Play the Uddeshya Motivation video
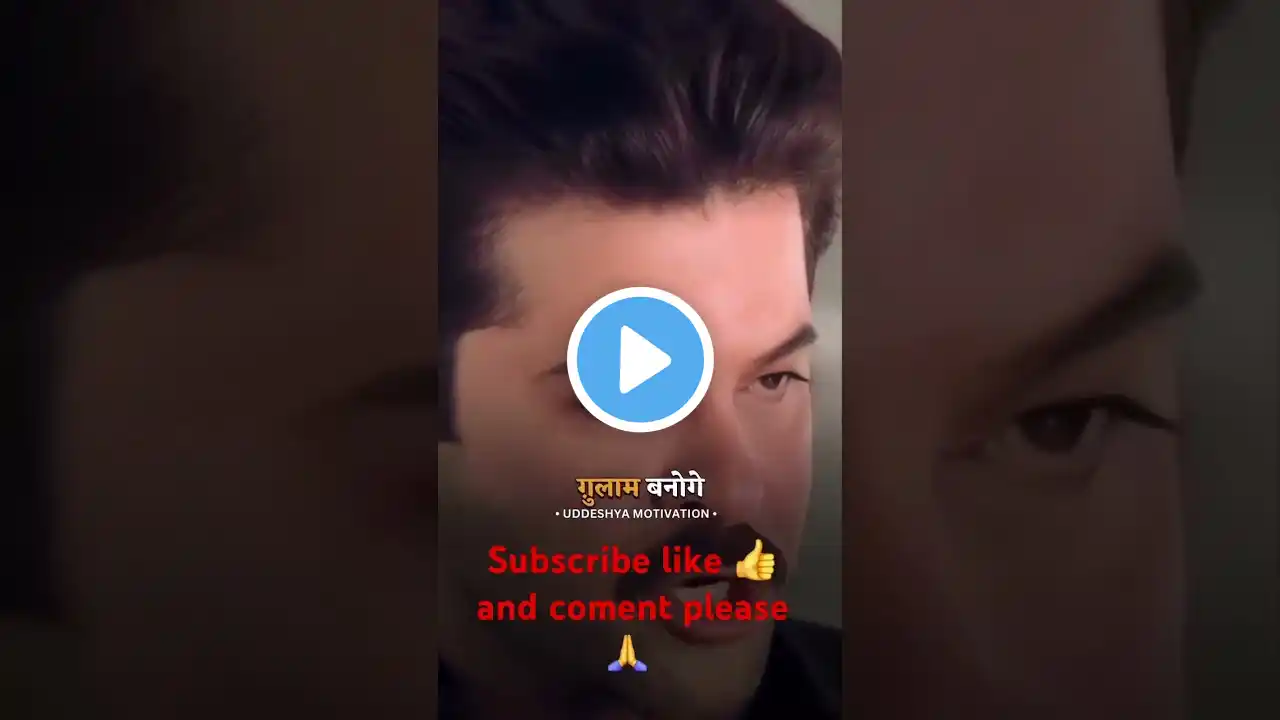The width and height of the screenshot is (1280, 720). point(640,359)
